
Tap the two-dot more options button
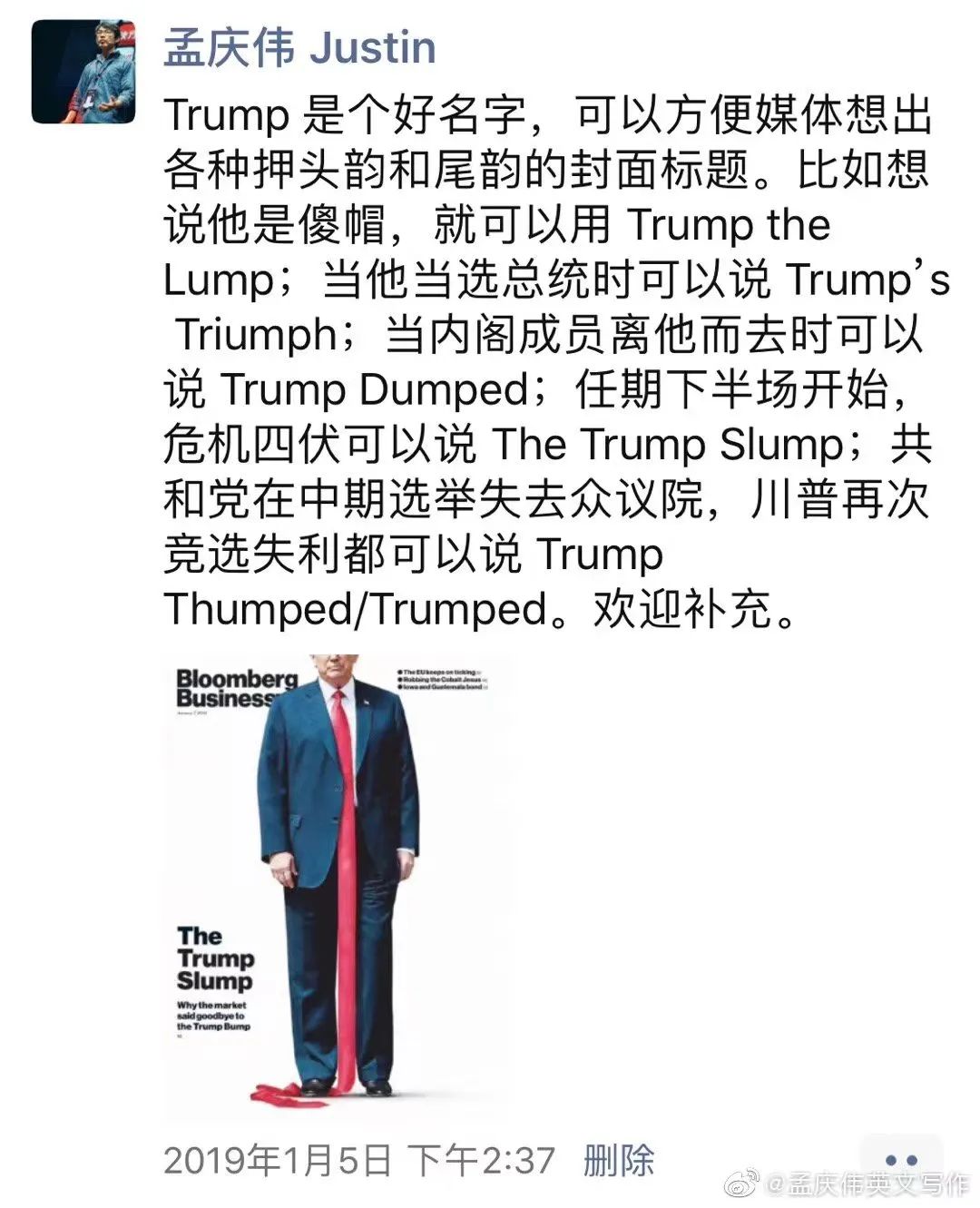(898, 1159)
